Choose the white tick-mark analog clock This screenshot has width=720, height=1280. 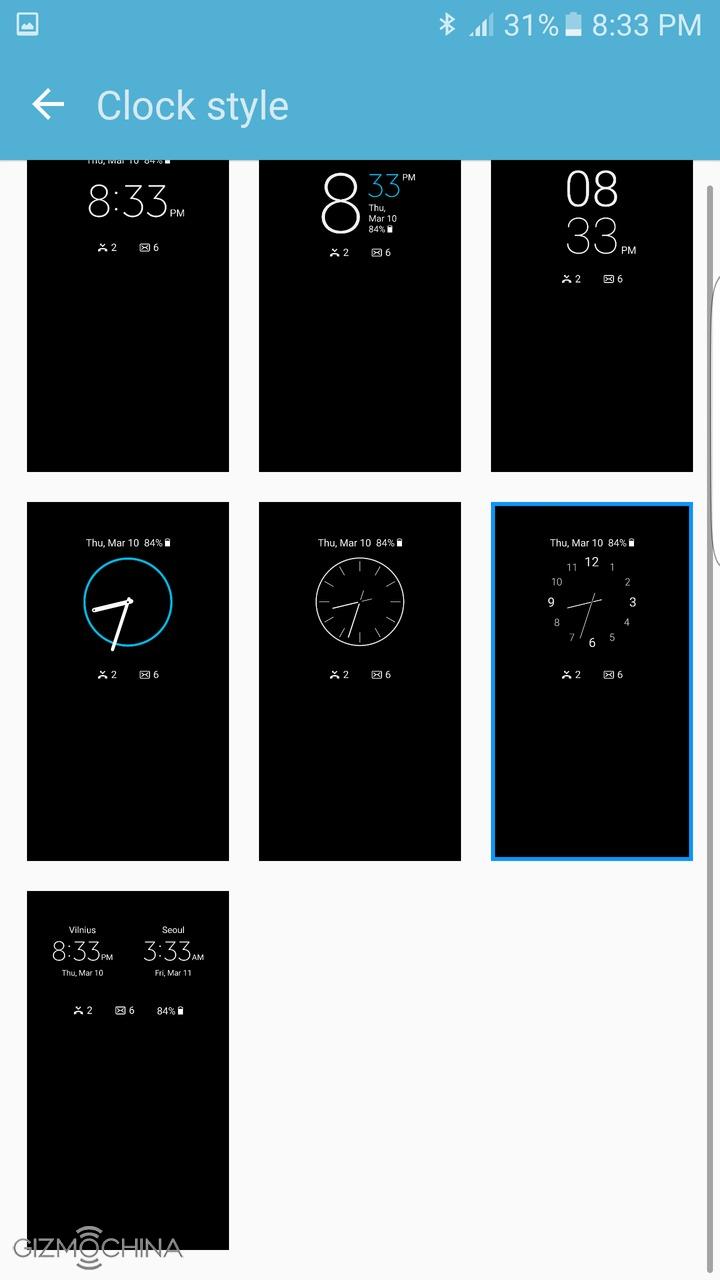360,680
